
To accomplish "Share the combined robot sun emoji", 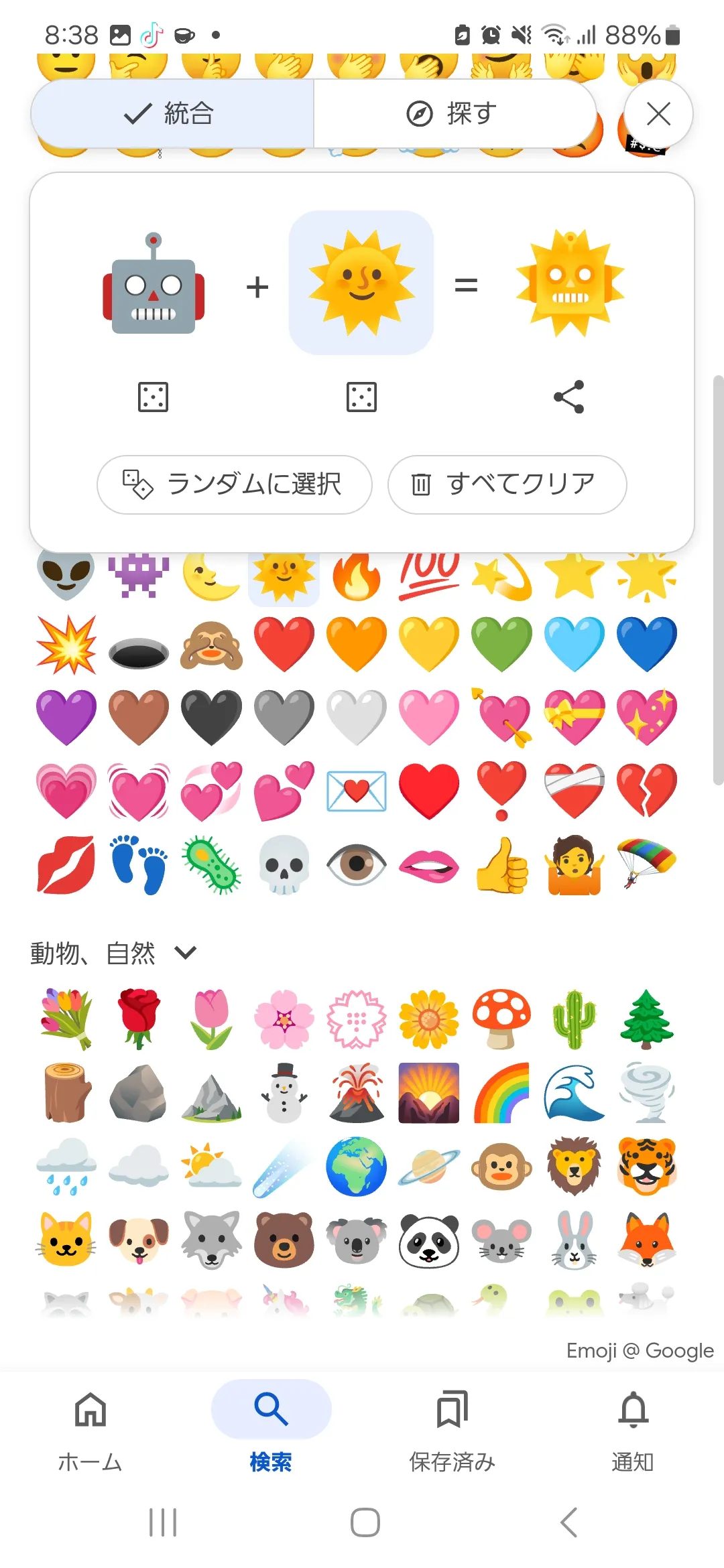I will coord(569,397).
